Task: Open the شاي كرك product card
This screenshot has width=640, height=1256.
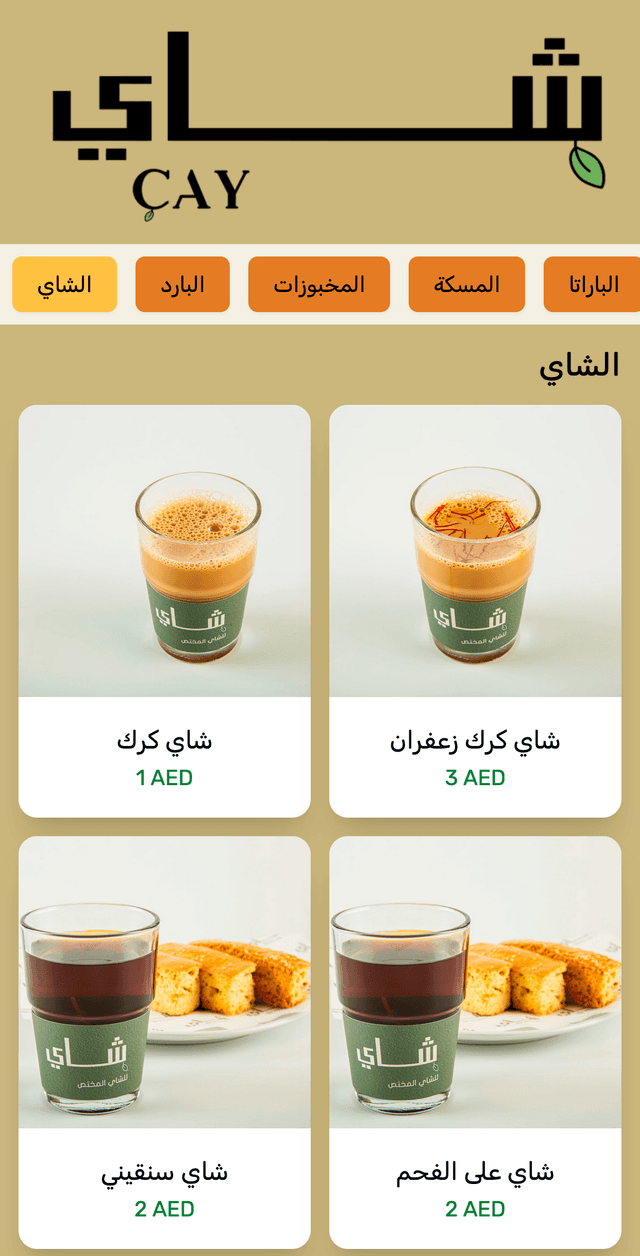Action: pos(164,610)
